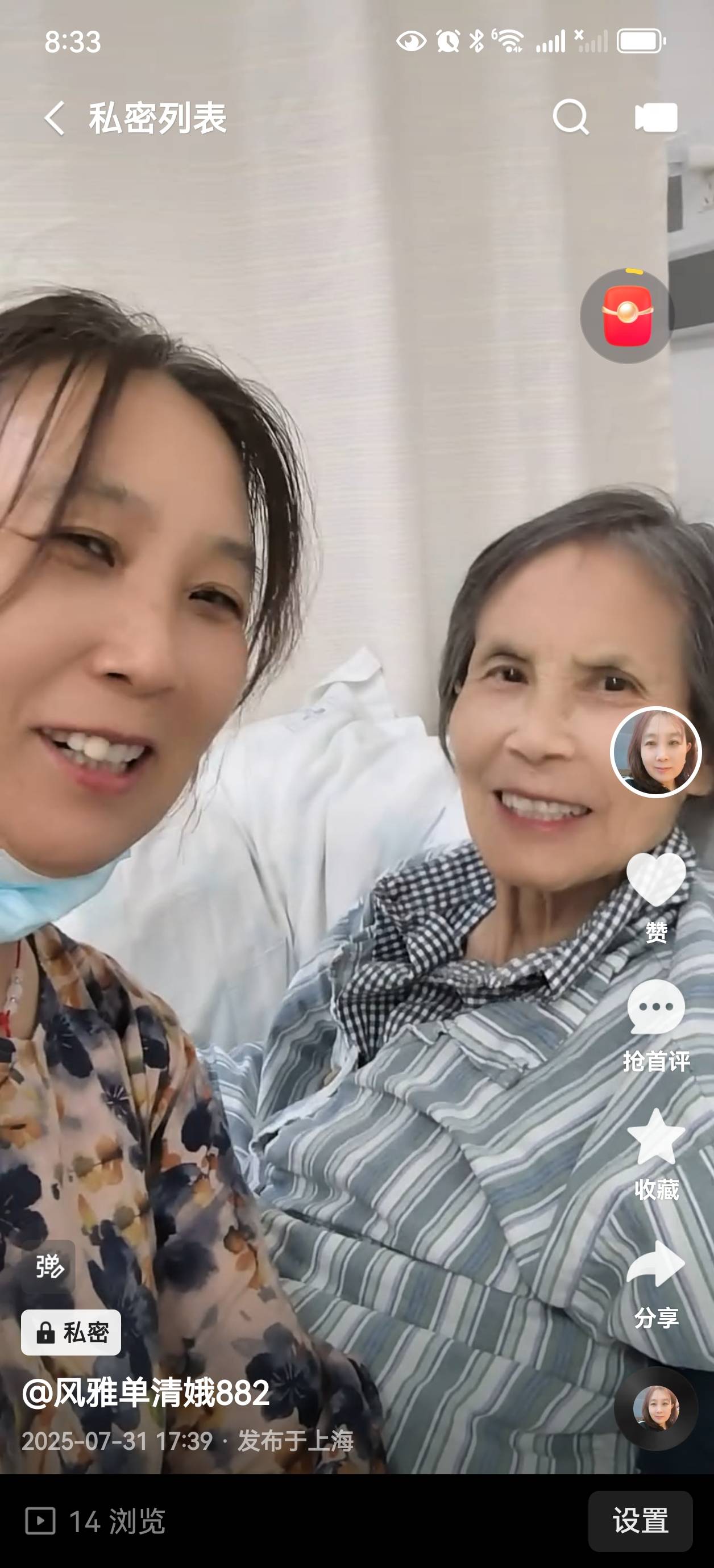Tap the 私密 privacy label

pos(71,1332)
